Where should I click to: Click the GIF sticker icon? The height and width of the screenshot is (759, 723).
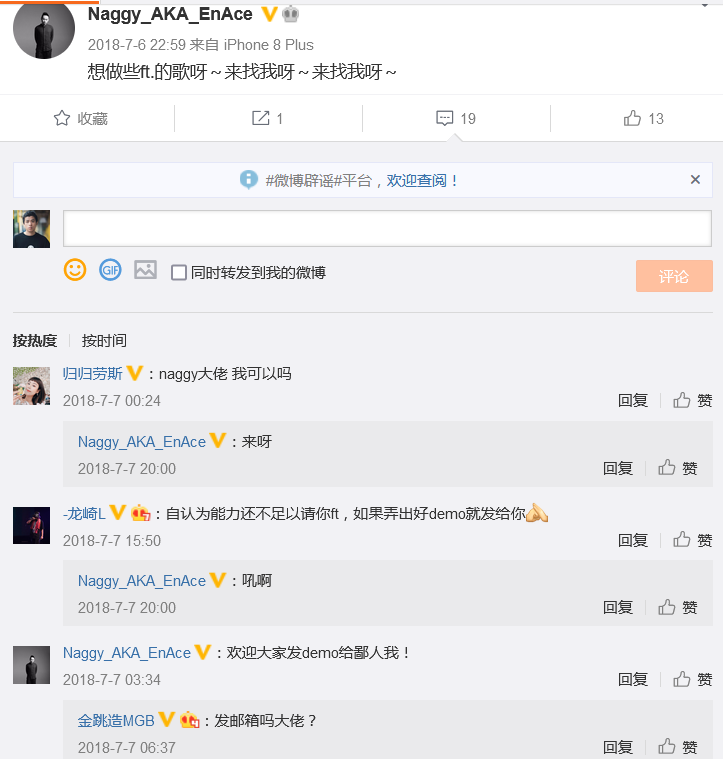pyautogui.click(x=110, y=270)
